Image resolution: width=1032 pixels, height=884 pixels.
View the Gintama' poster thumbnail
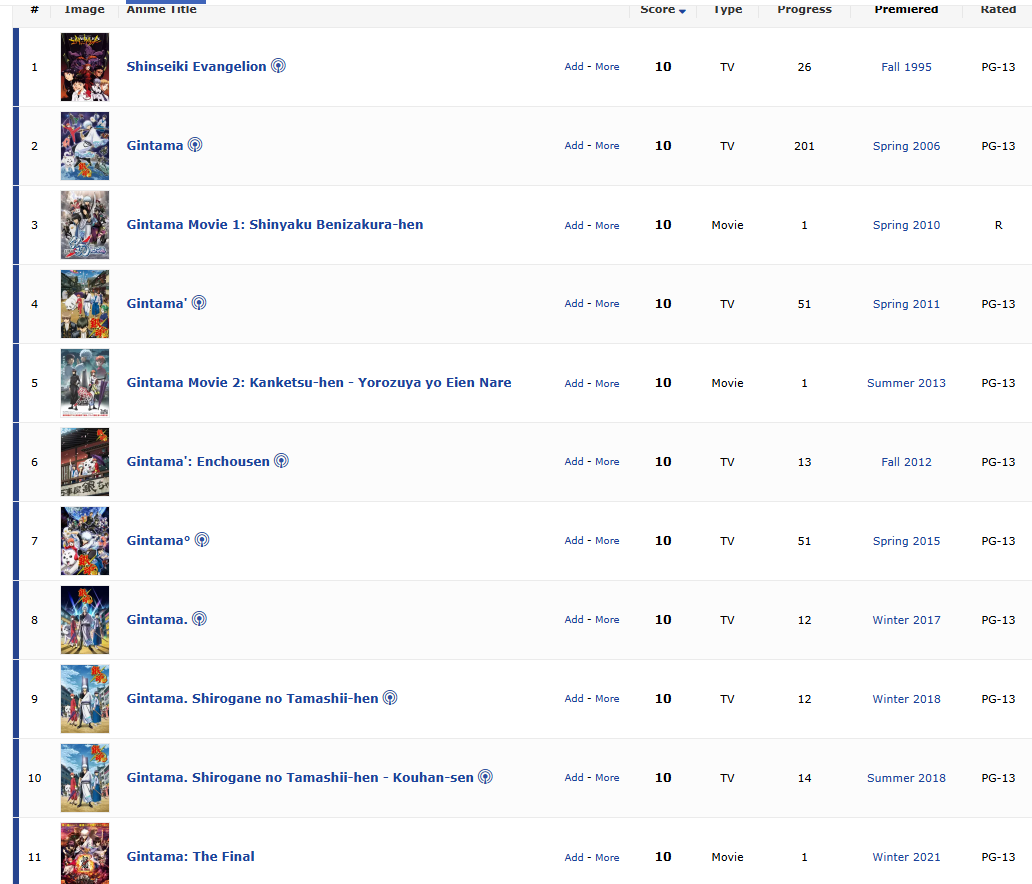tap(85, 304)
